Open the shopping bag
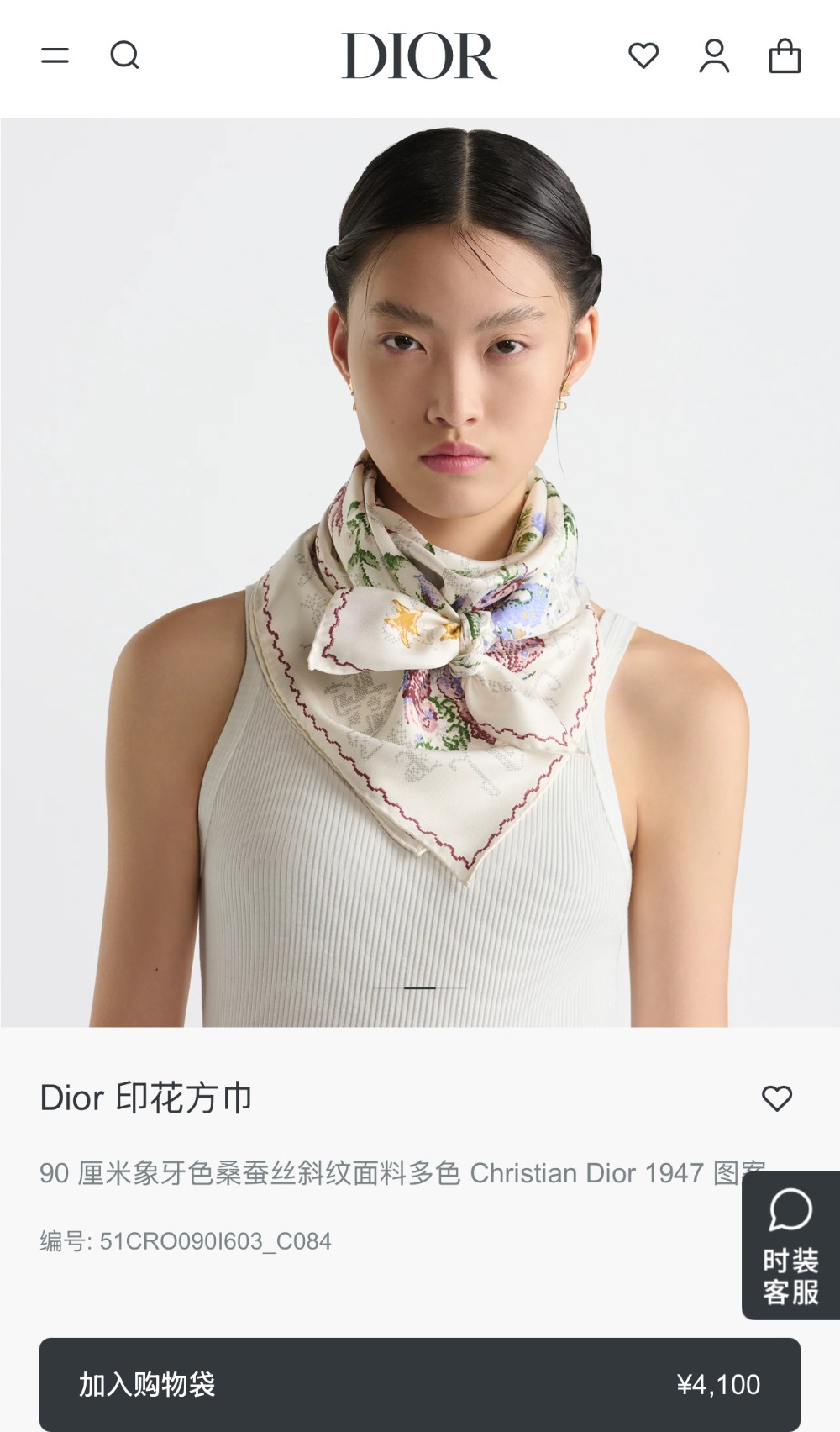This screenshot has width=840, height=1432. click(x=785, y=56)
